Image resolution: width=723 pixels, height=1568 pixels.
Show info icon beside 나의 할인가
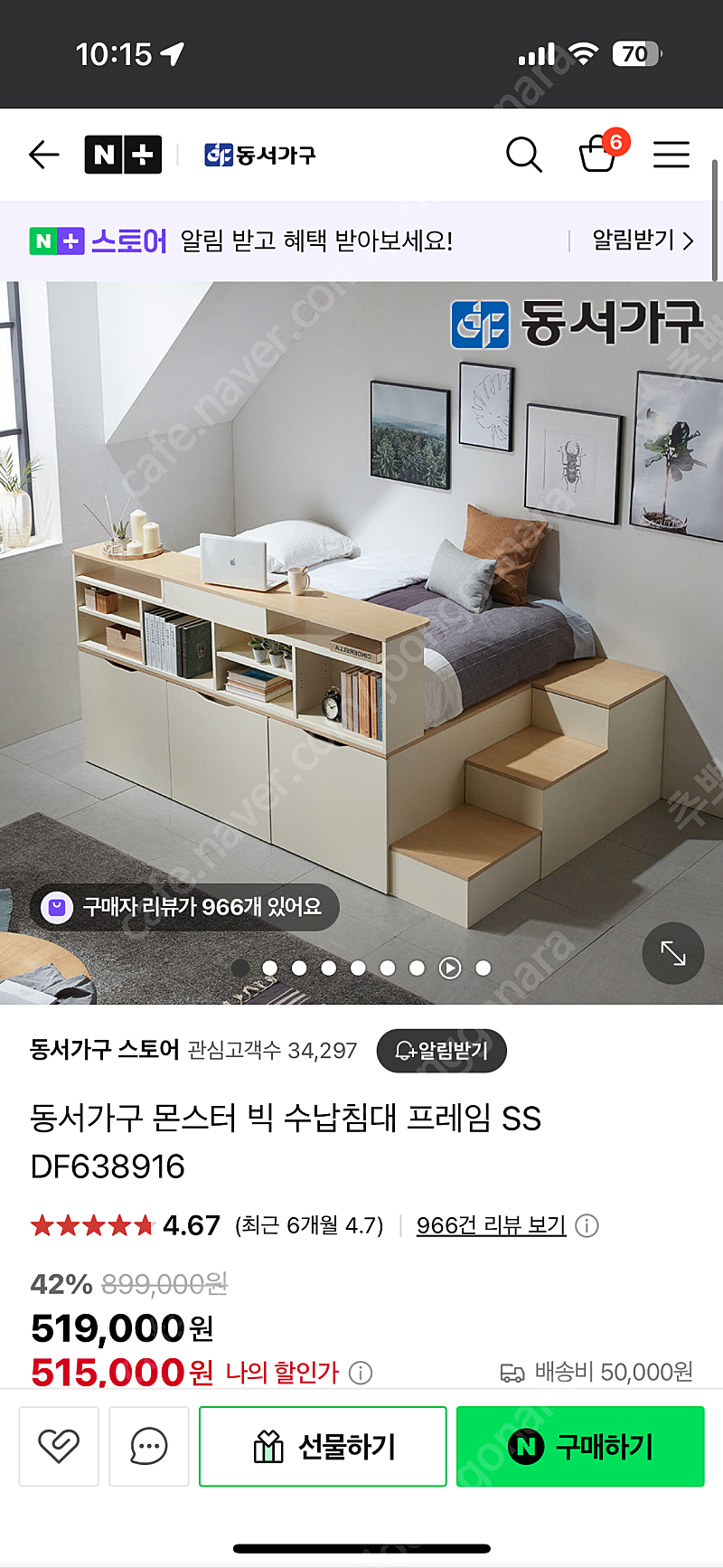point(361,1373)
